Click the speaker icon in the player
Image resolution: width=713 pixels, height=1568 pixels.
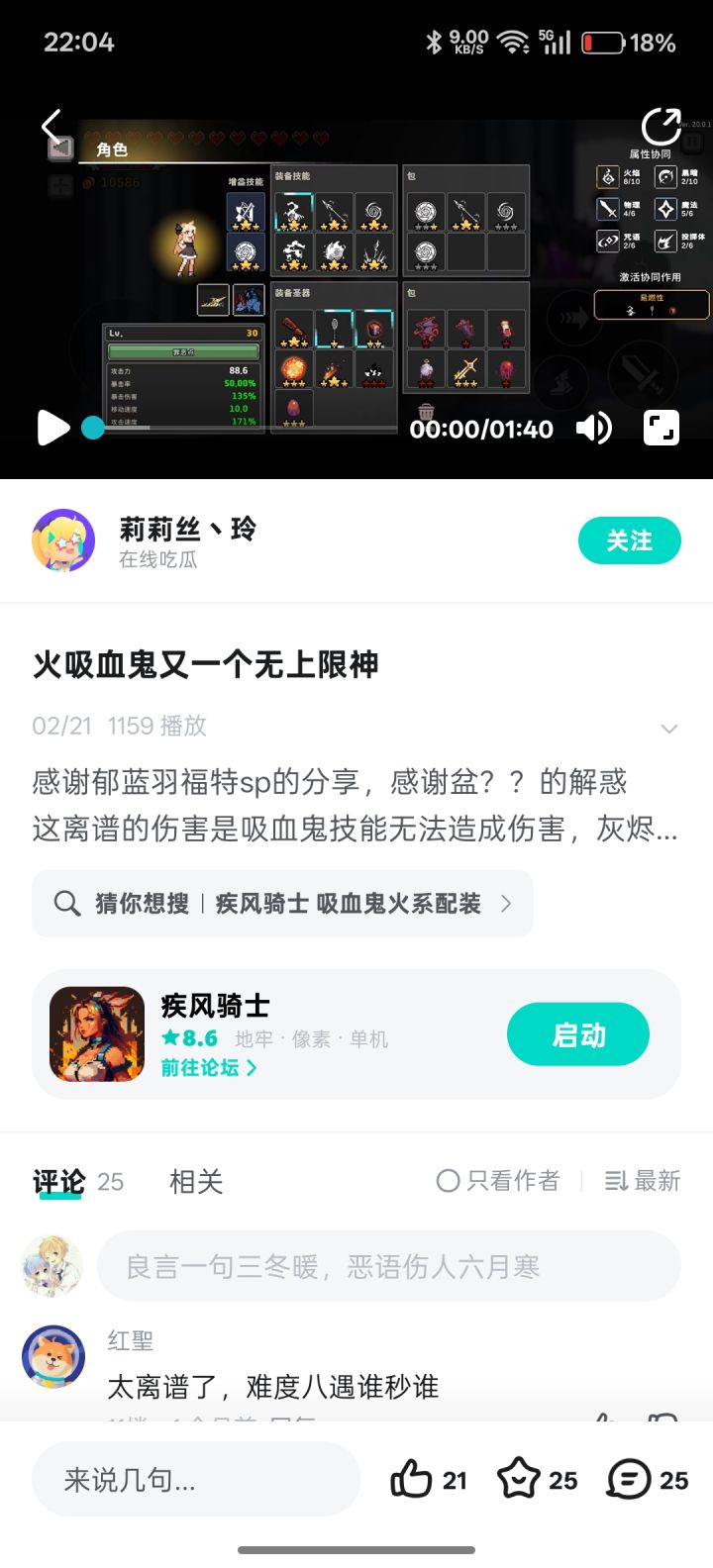point(593,428)
